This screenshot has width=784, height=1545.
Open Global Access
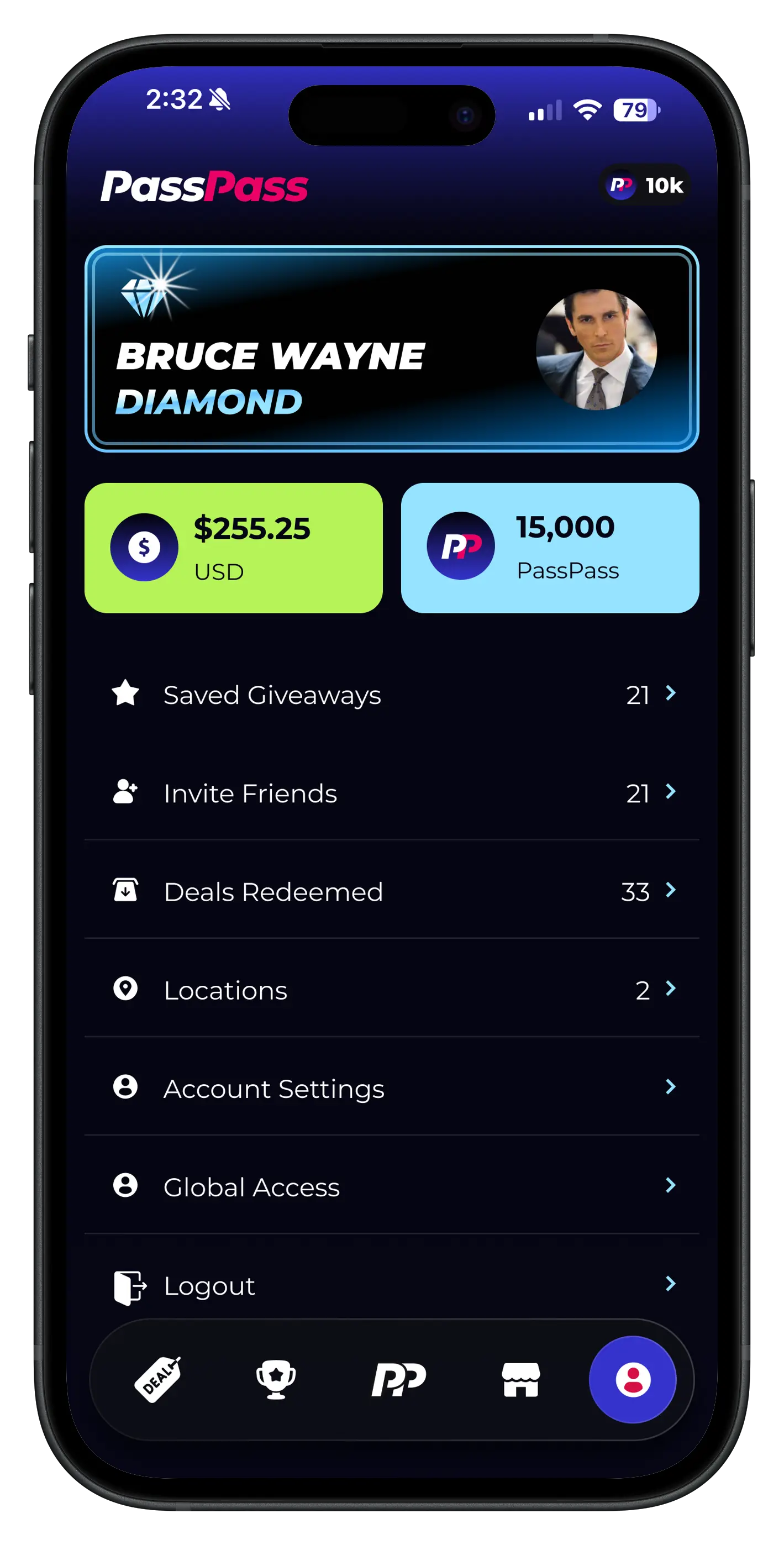(391, 1186)
